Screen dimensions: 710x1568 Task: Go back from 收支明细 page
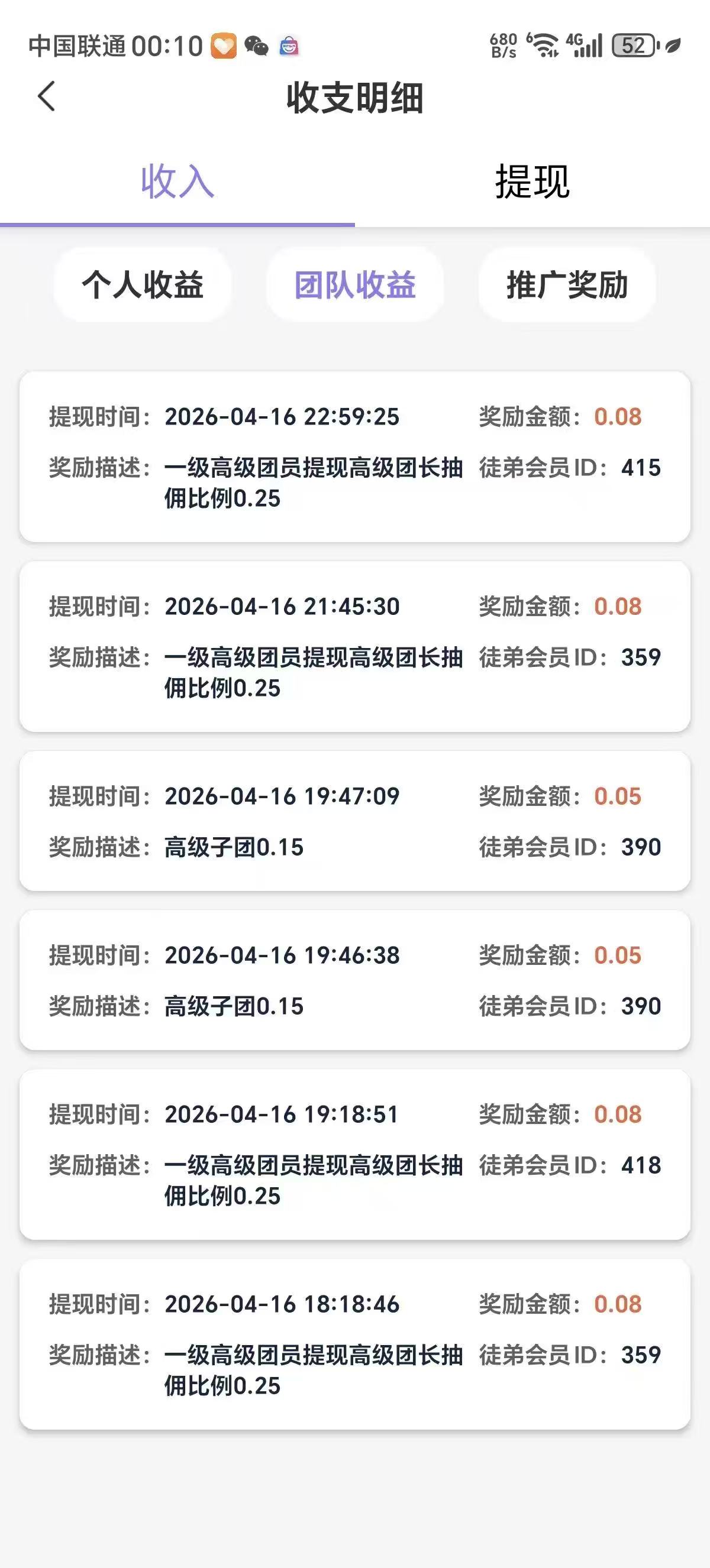[x=47, y=96]
